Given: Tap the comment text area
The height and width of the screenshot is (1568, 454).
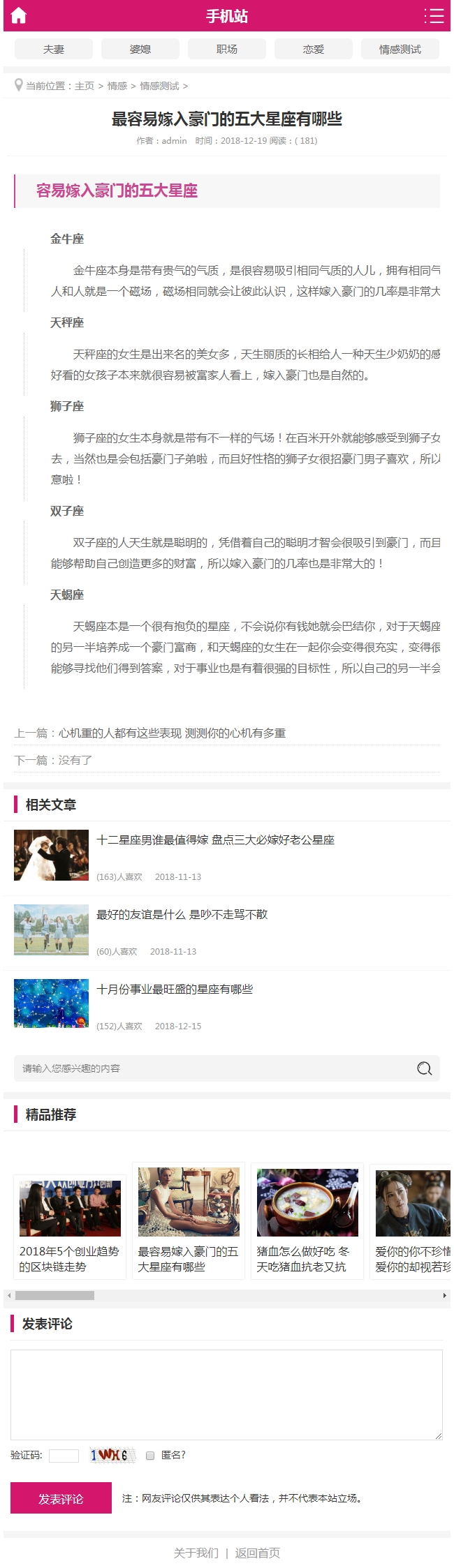Looking at the screenshot, I should (x=226, y=1394).
